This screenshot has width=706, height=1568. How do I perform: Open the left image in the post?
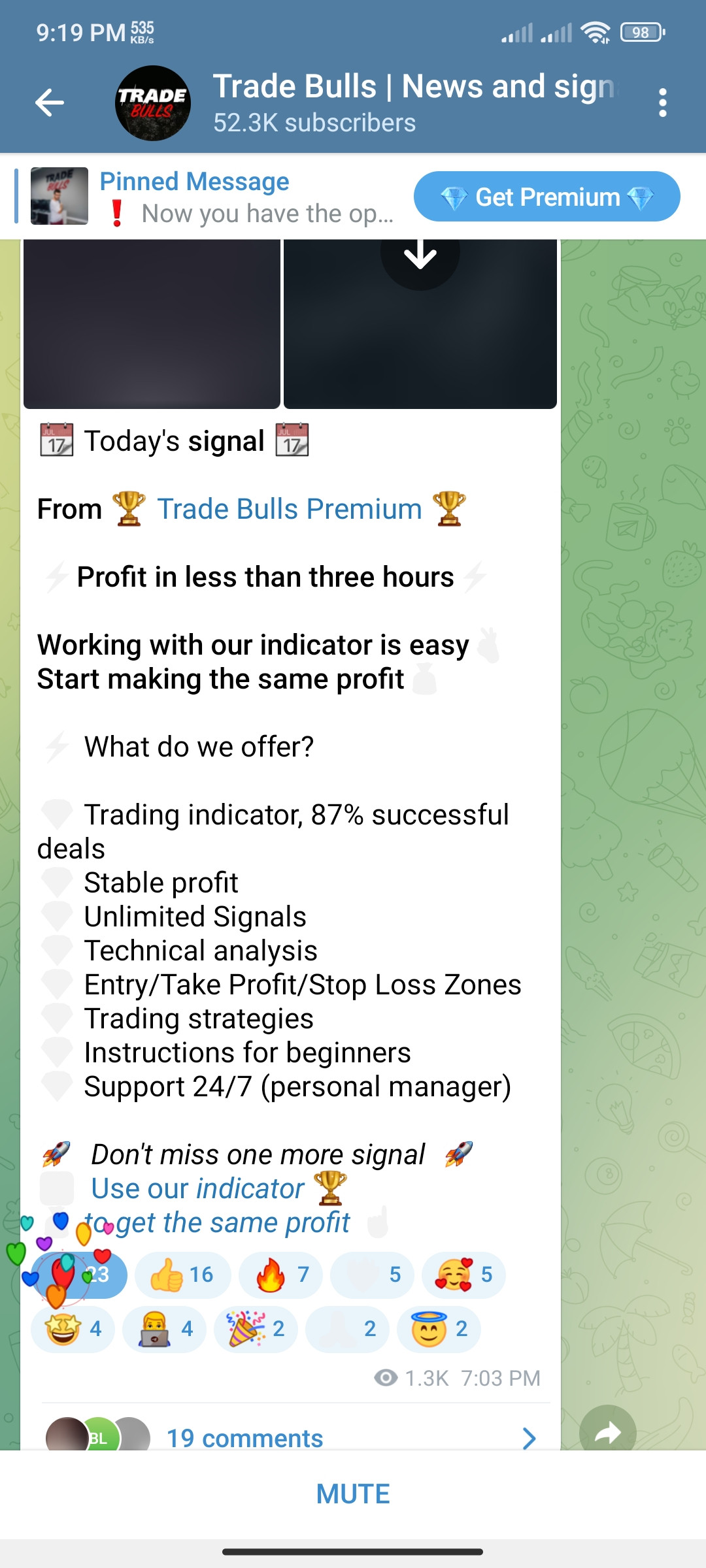coord(152,324)
